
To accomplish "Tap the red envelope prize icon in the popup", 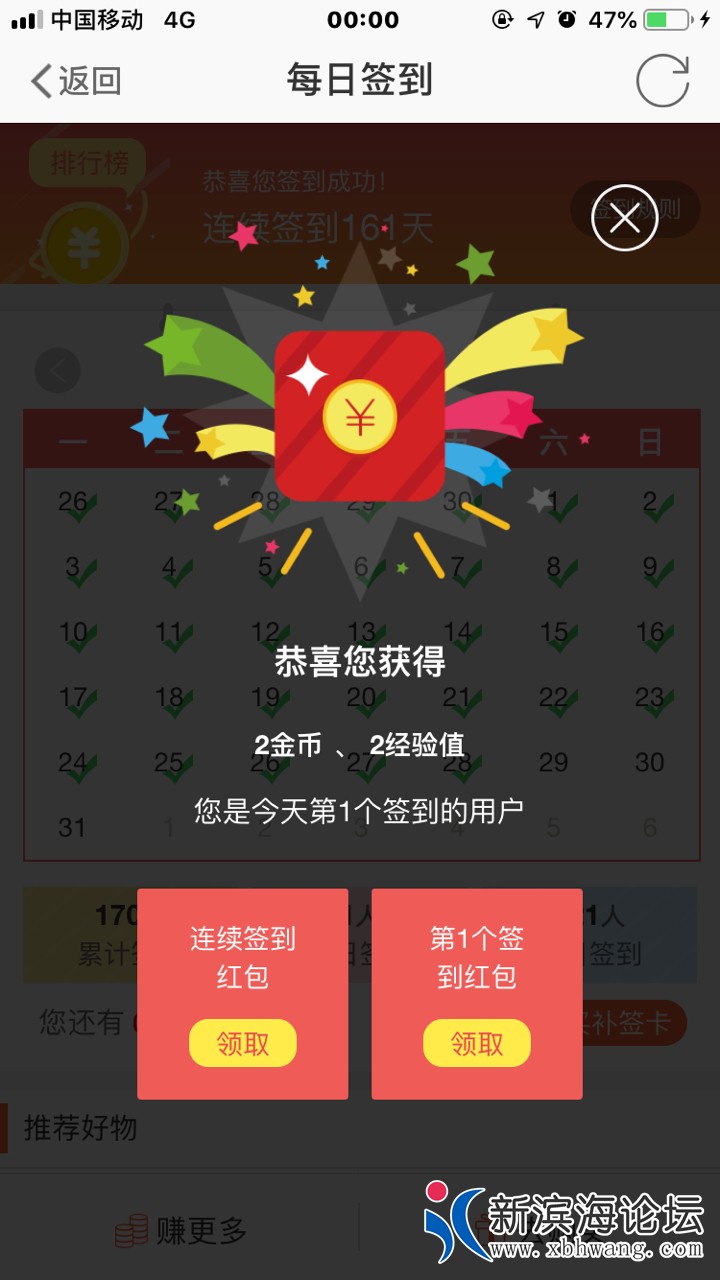I will (360, 415).
